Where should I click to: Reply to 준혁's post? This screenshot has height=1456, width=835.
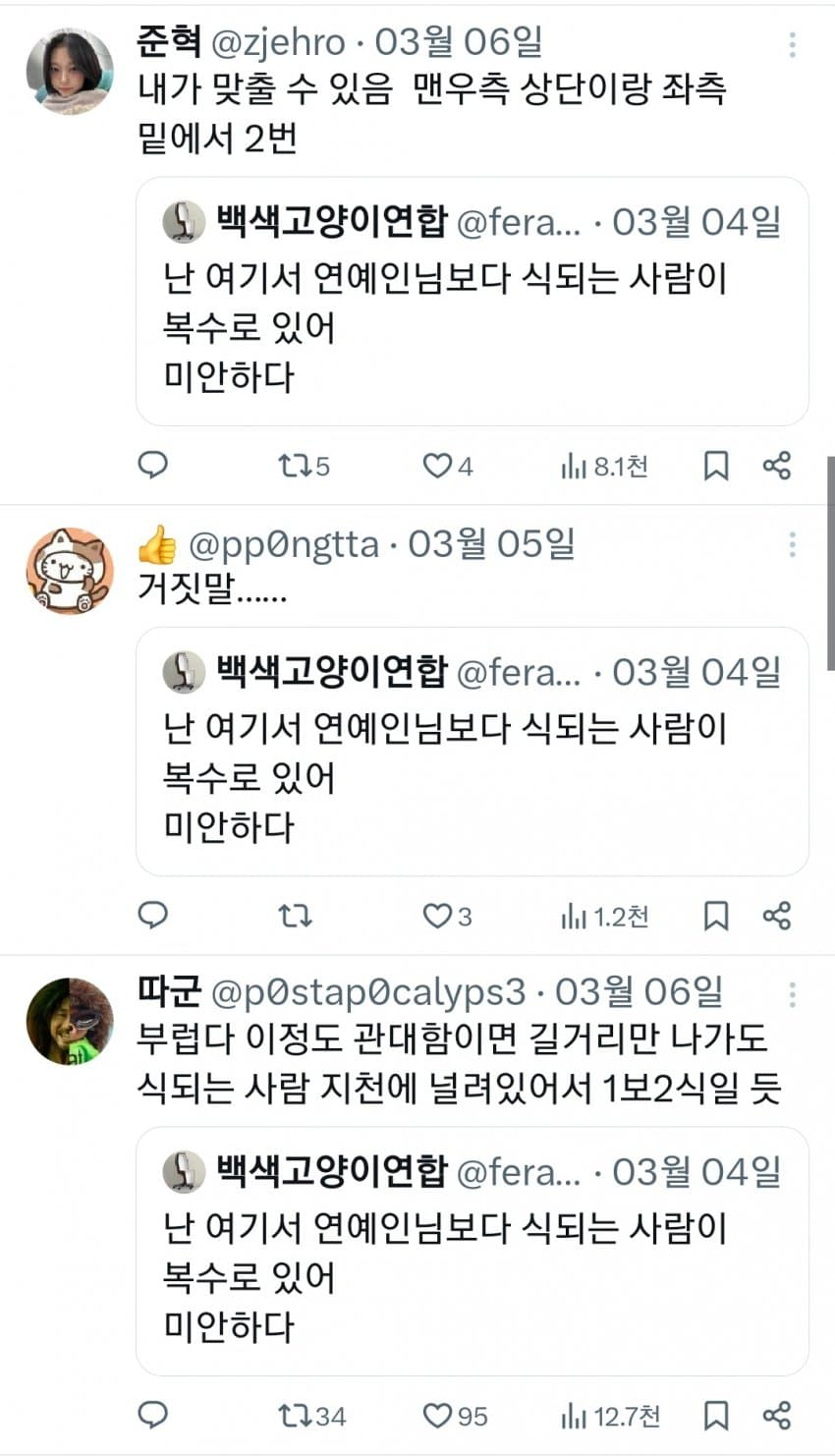click(152, 465)
